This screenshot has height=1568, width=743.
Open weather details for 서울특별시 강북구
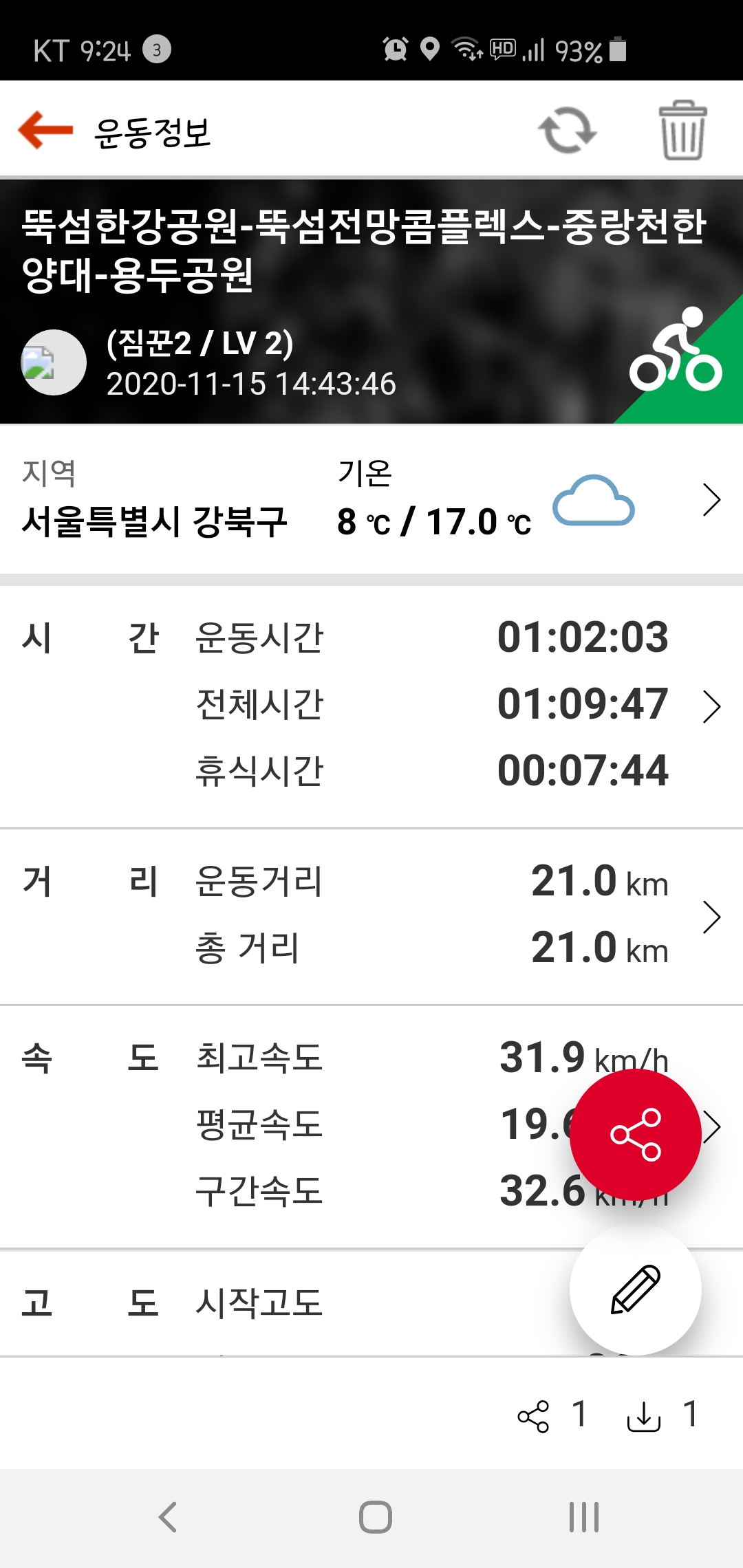coord(711,500)
